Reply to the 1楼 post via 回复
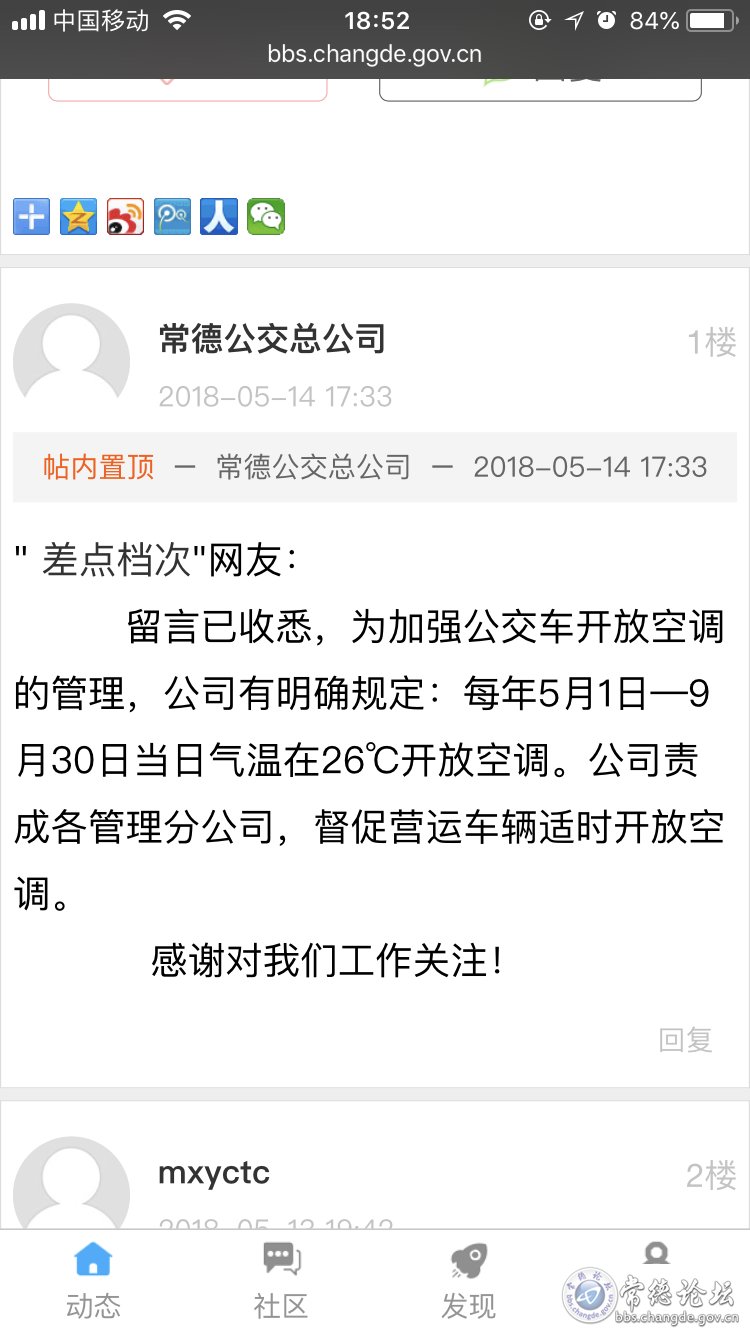Viewport: 750px width, 1334px height. [685, 1040]
